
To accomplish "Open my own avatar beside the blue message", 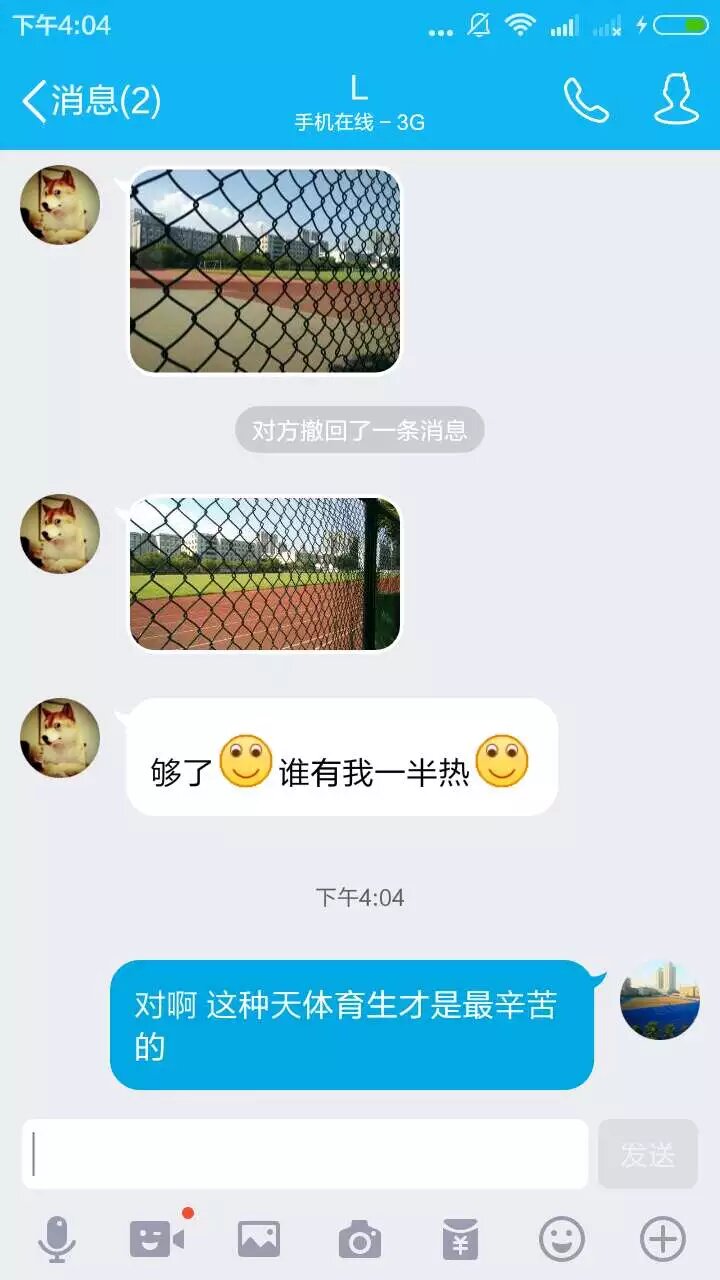I will click(660, 999).
